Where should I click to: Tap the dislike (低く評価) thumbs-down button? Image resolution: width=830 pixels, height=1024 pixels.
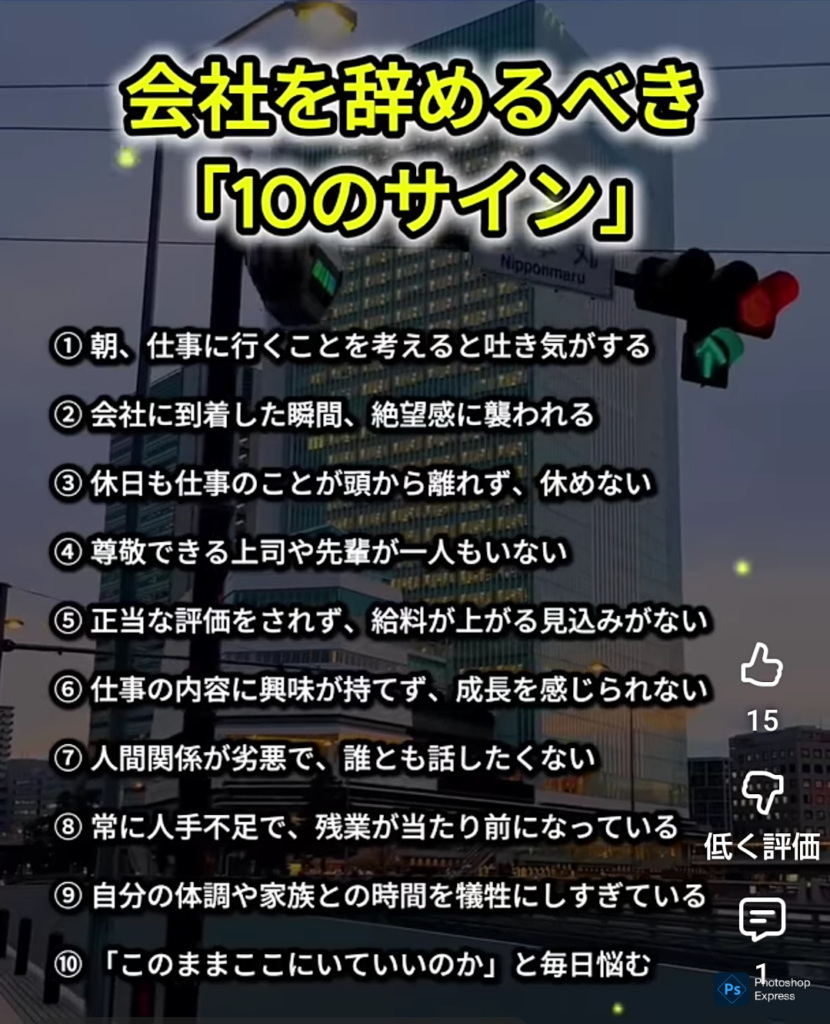(x=762, y=793)
